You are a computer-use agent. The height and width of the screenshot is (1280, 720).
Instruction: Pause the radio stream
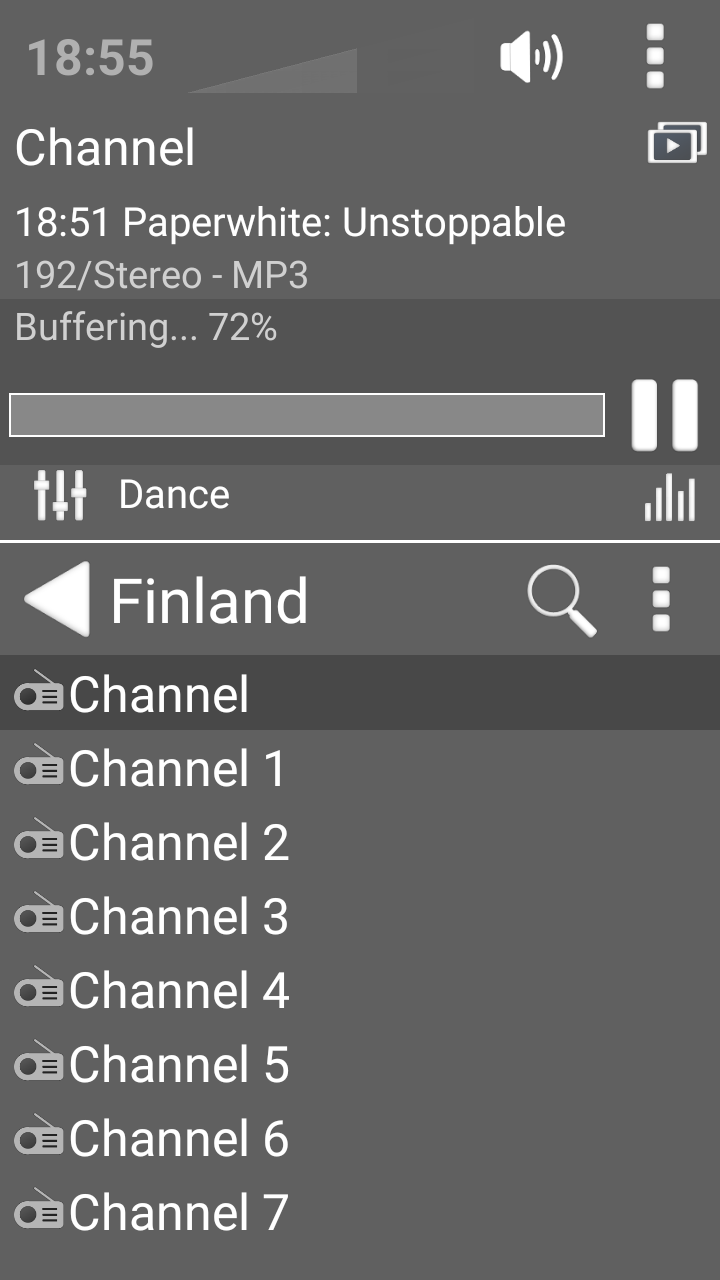[x=665, y=415]
